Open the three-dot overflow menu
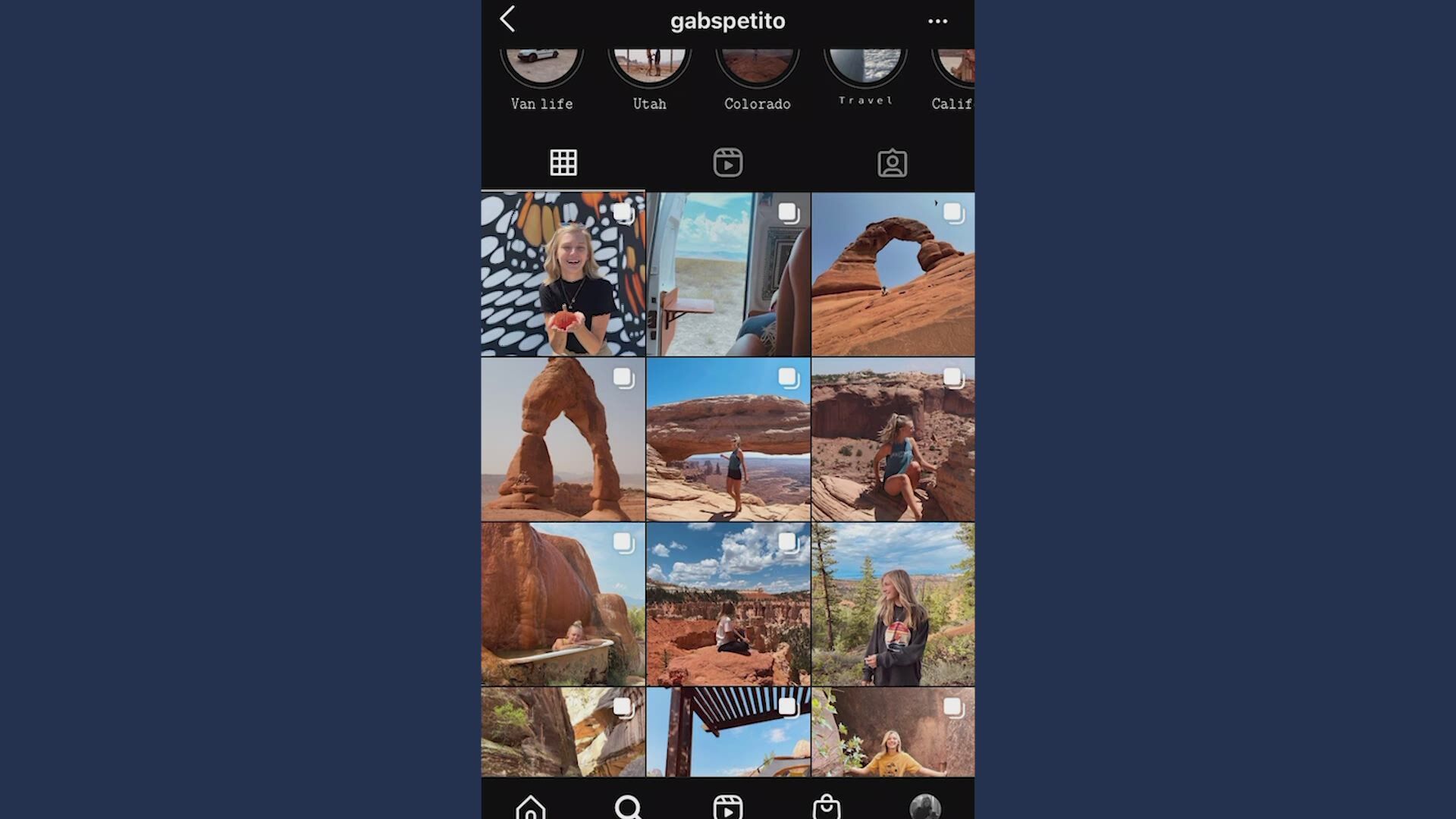 point(937,21)
